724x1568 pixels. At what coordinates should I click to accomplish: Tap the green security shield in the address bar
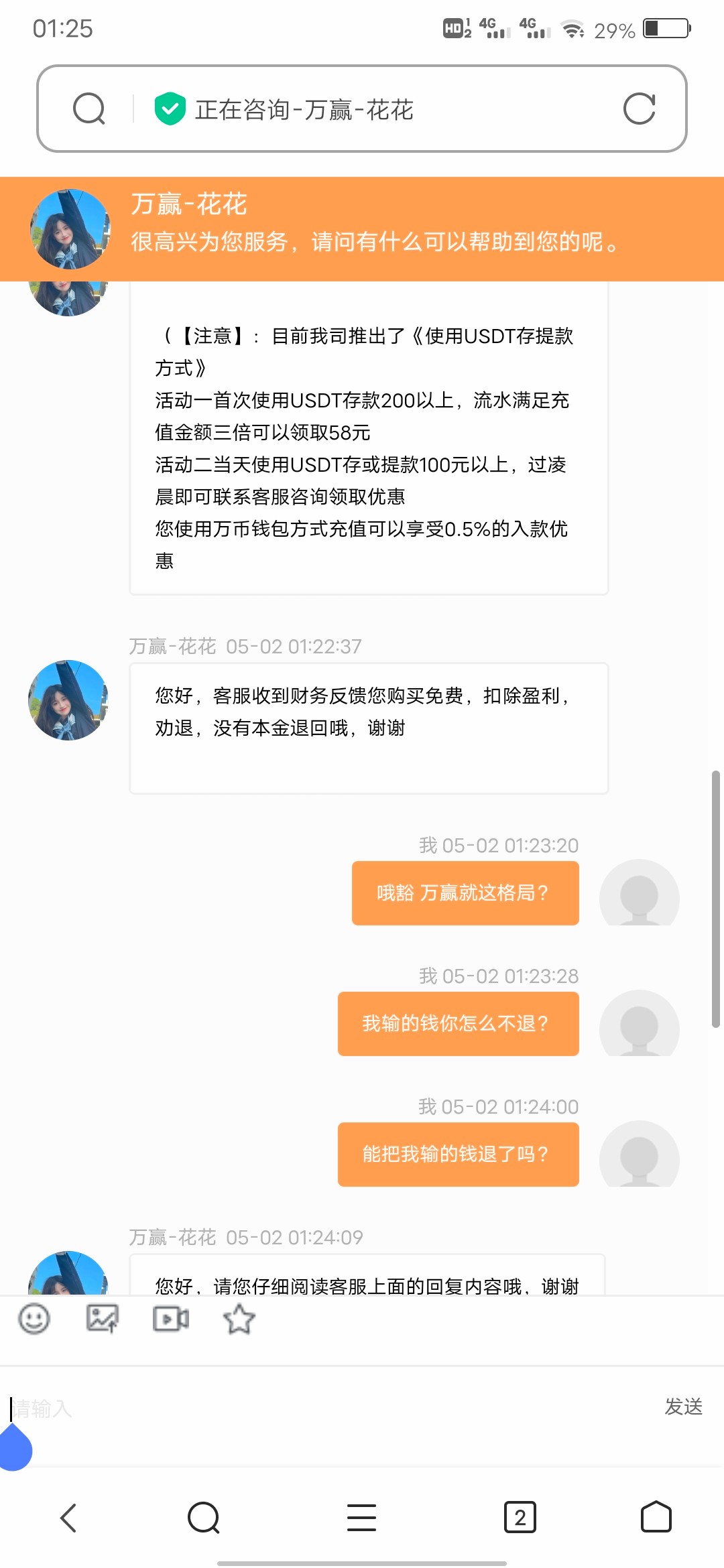point(170,109)
